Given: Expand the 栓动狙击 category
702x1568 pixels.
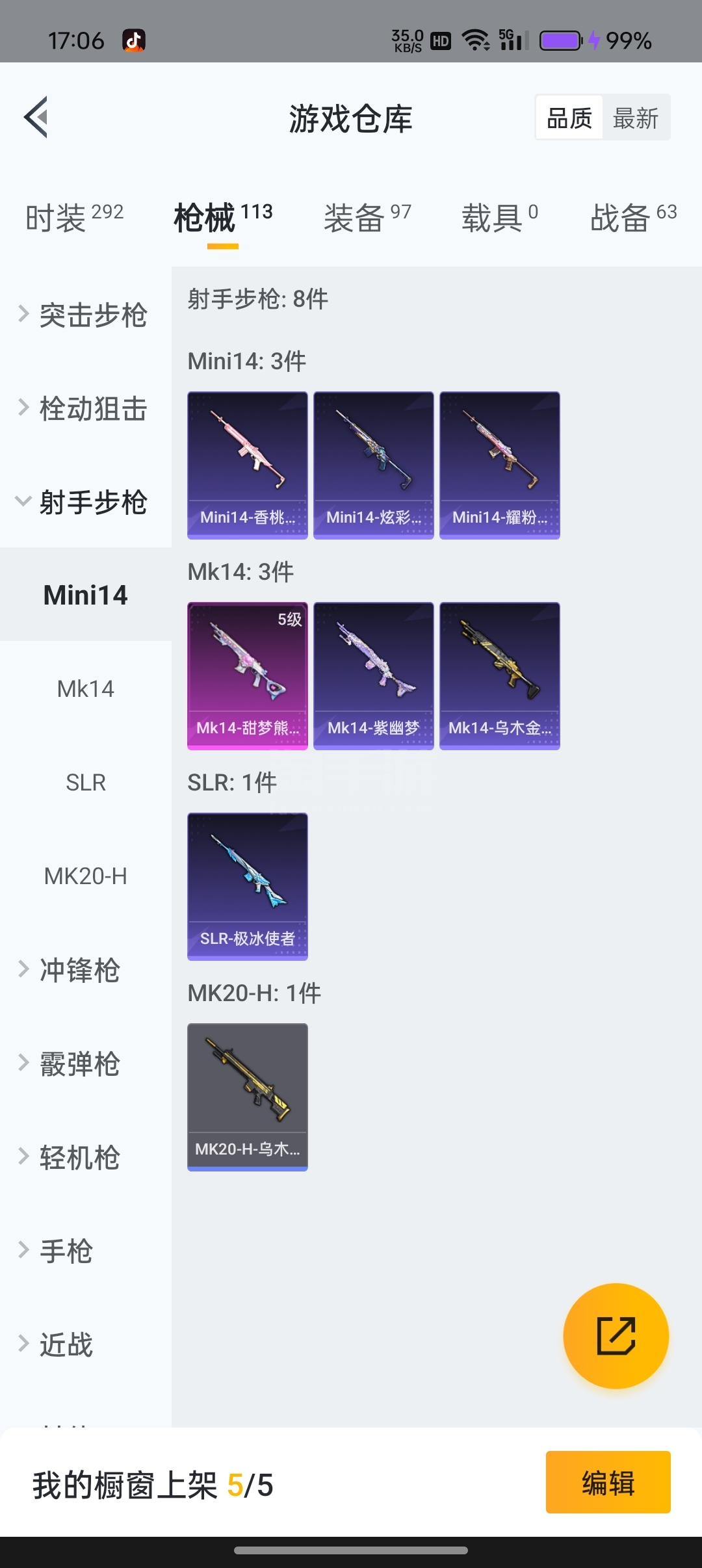Looking at the screenshot, I should pos(84,408).
